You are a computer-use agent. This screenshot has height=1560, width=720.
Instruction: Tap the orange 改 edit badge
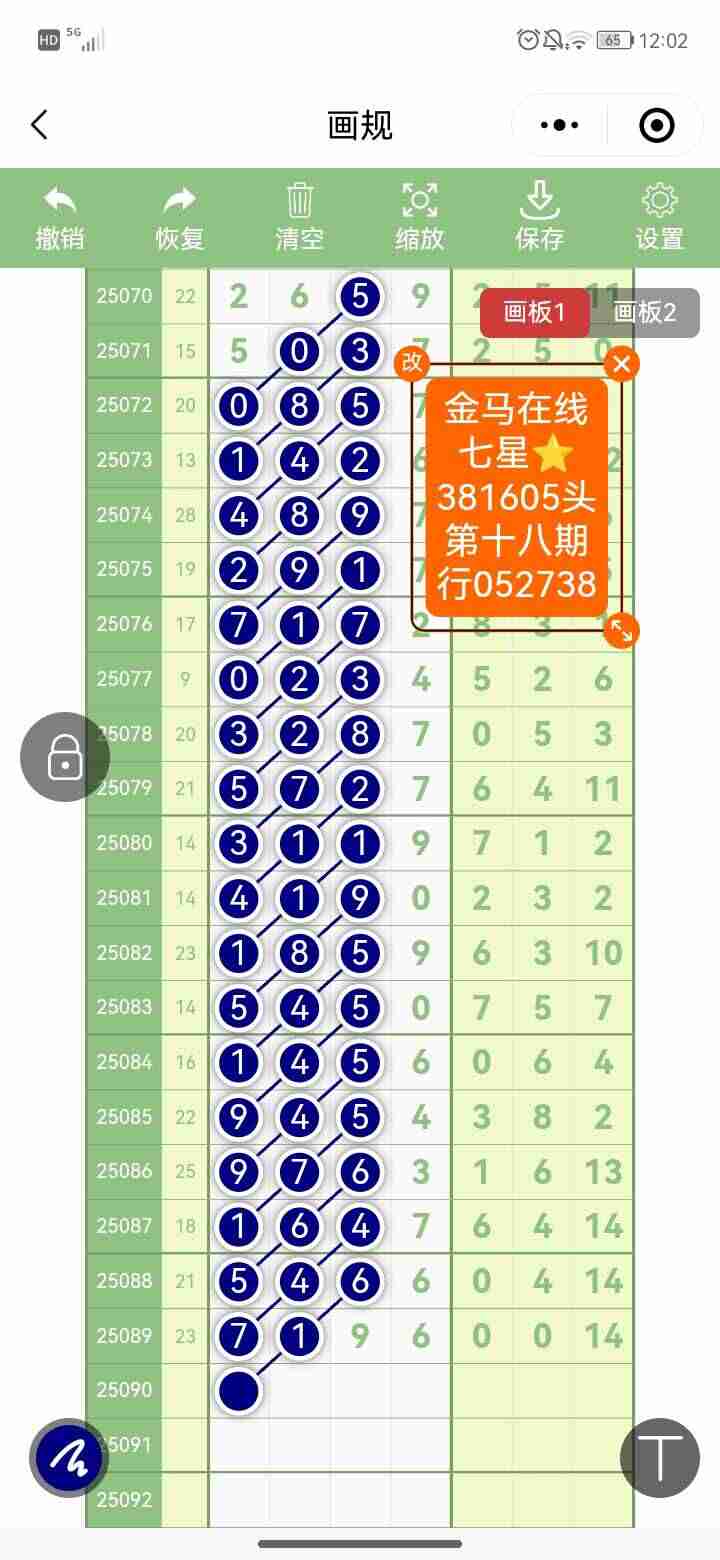pos(410,364)
